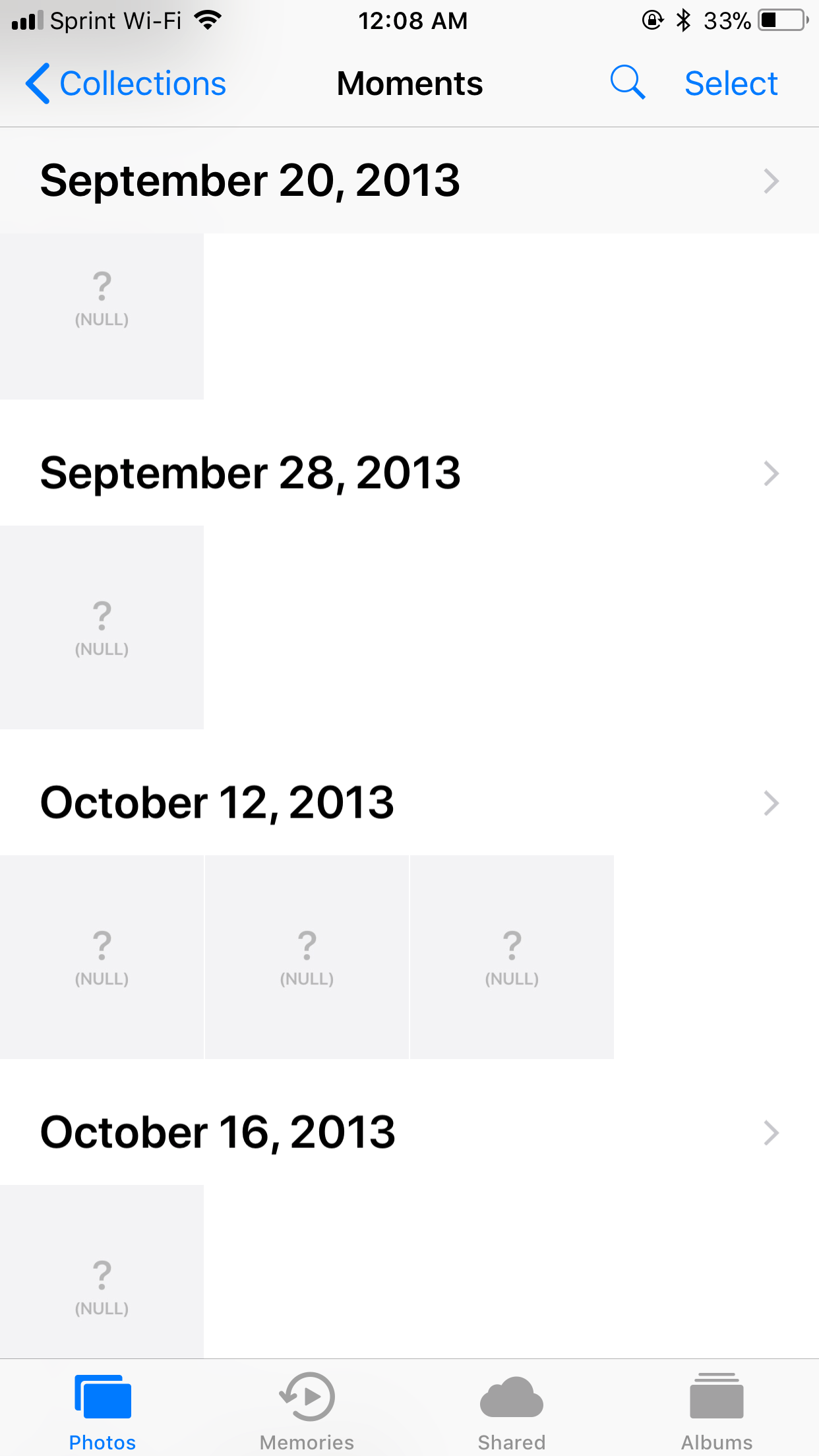Open the search icon
The height and width of the screenshot is (1456, 819).
pos(628,82)
